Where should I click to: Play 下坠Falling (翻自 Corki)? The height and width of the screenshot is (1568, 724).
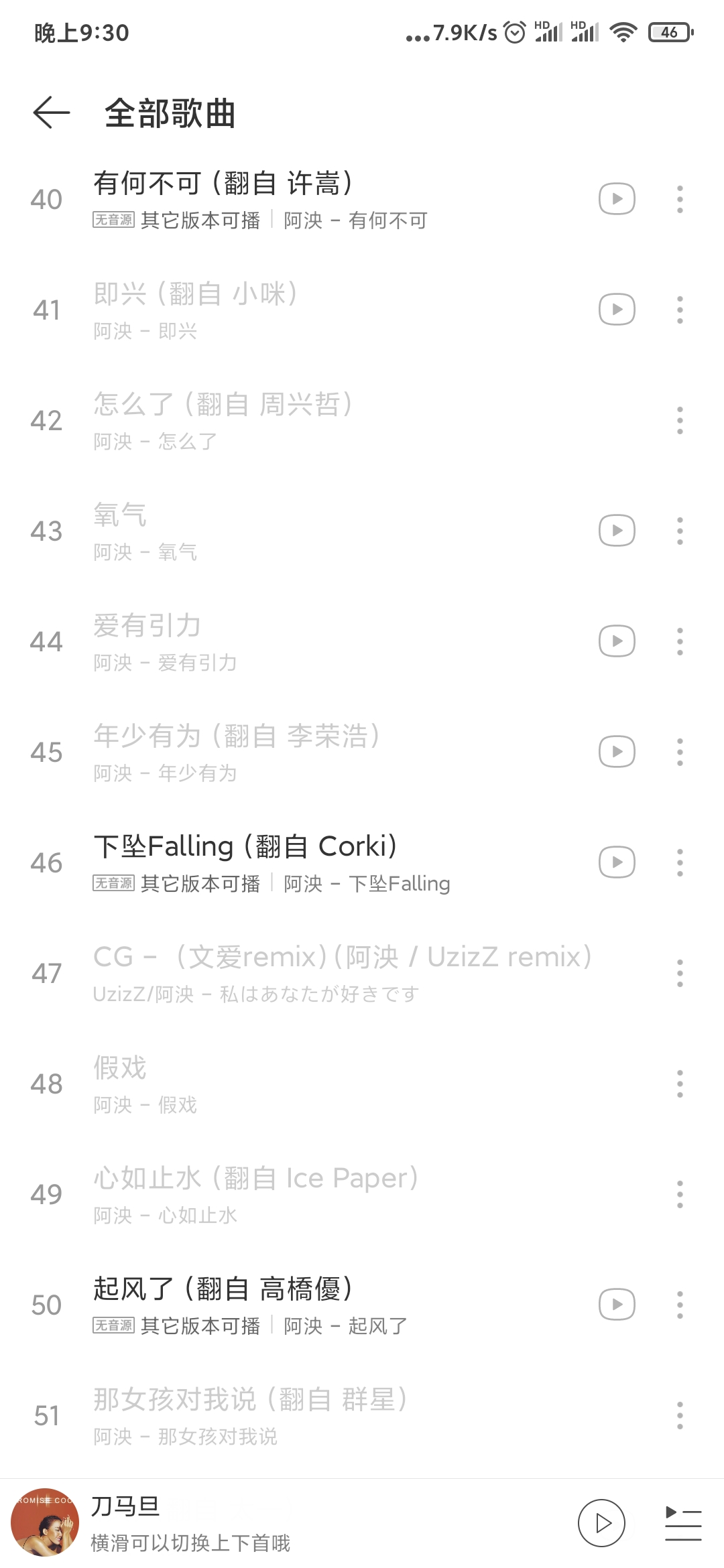pos(615,862)
